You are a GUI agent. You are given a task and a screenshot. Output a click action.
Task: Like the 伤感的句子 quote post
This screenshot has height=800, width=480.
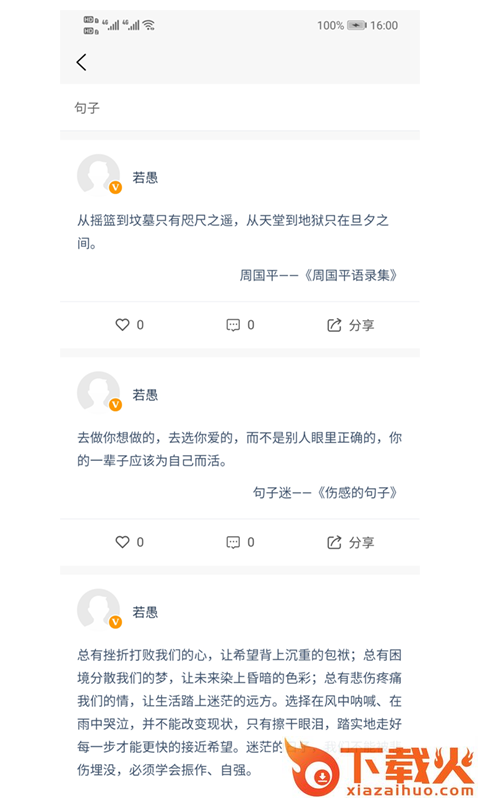pyautogui.click(x=130, y=542)
